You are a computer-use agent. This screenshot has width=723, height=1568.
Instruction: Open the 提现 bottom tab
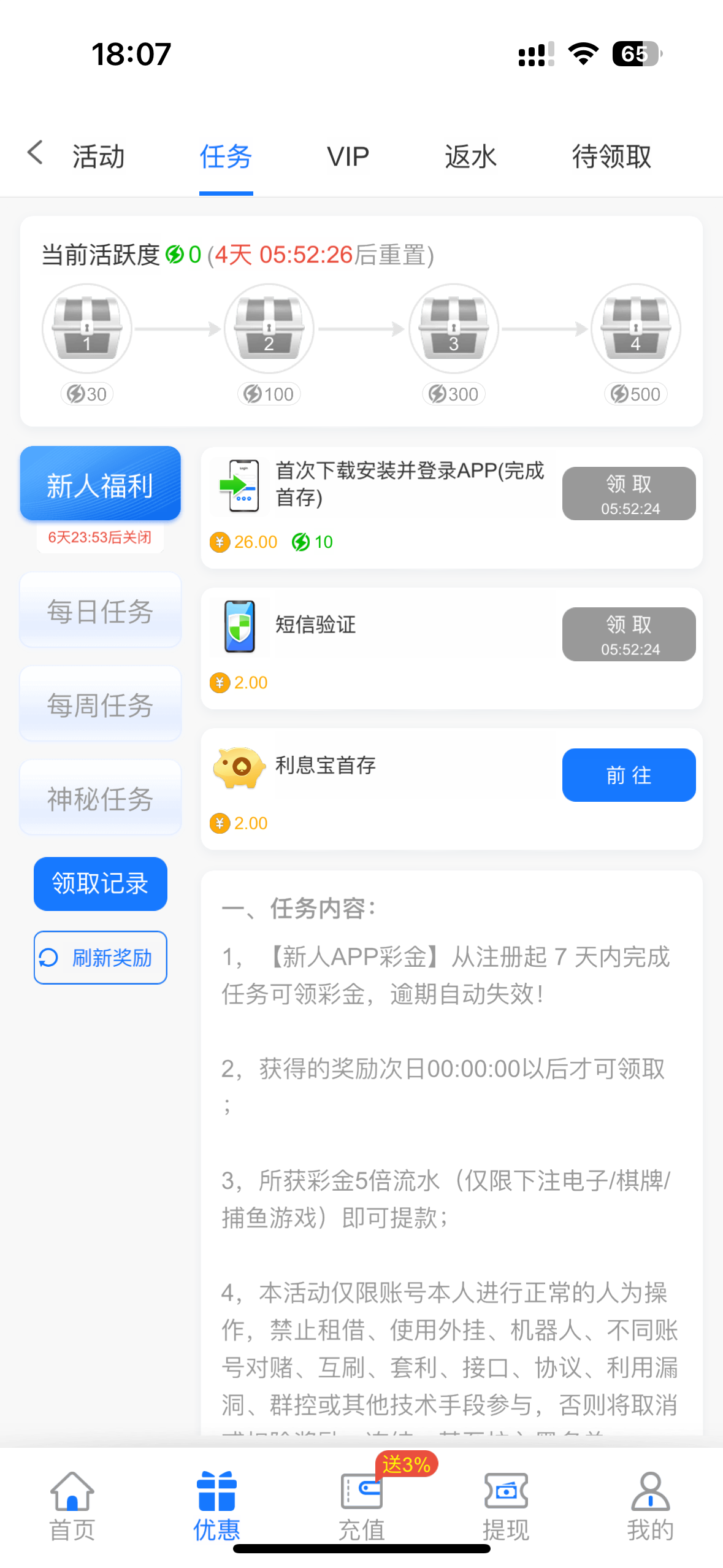(506, 1506)
